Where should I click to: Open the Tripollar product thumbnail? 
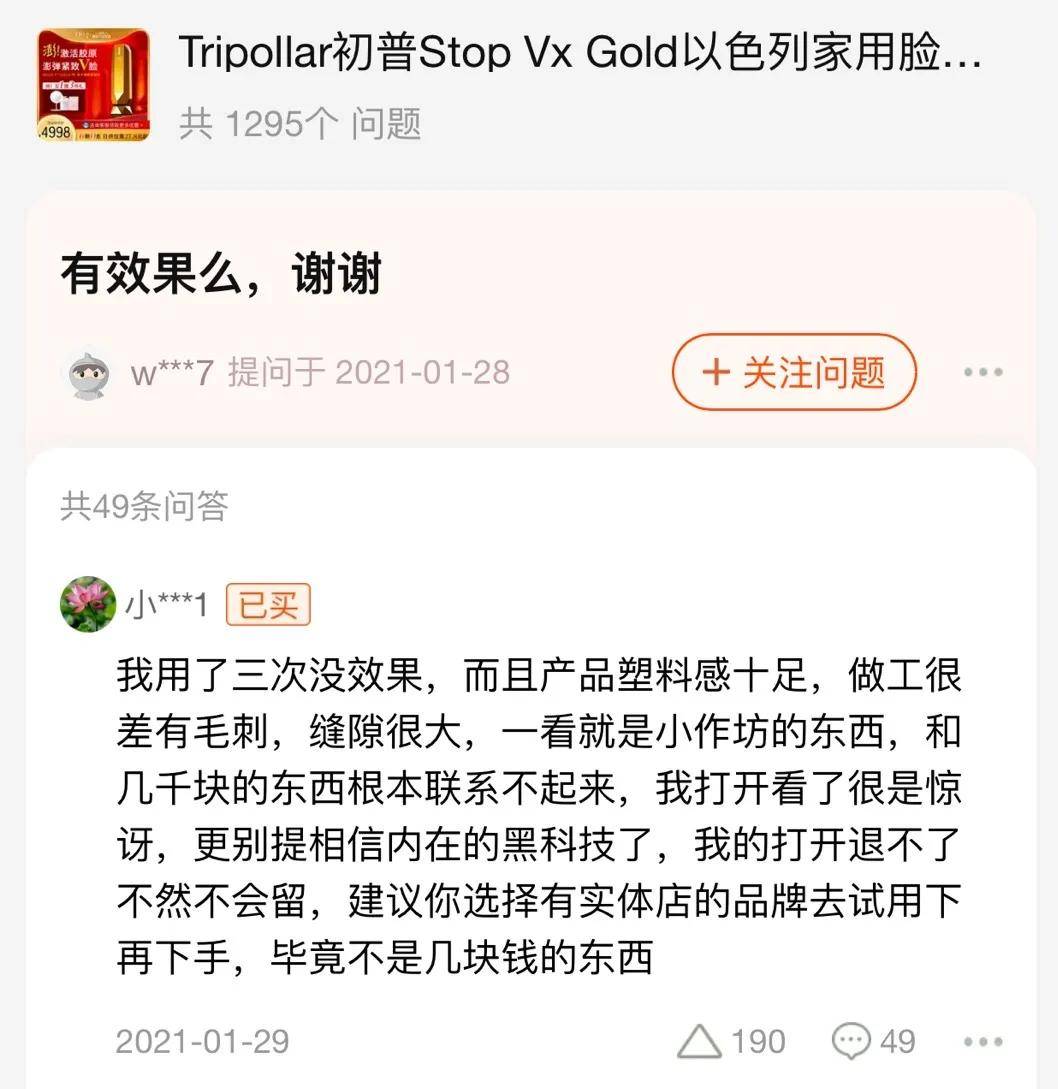(93, 85)
